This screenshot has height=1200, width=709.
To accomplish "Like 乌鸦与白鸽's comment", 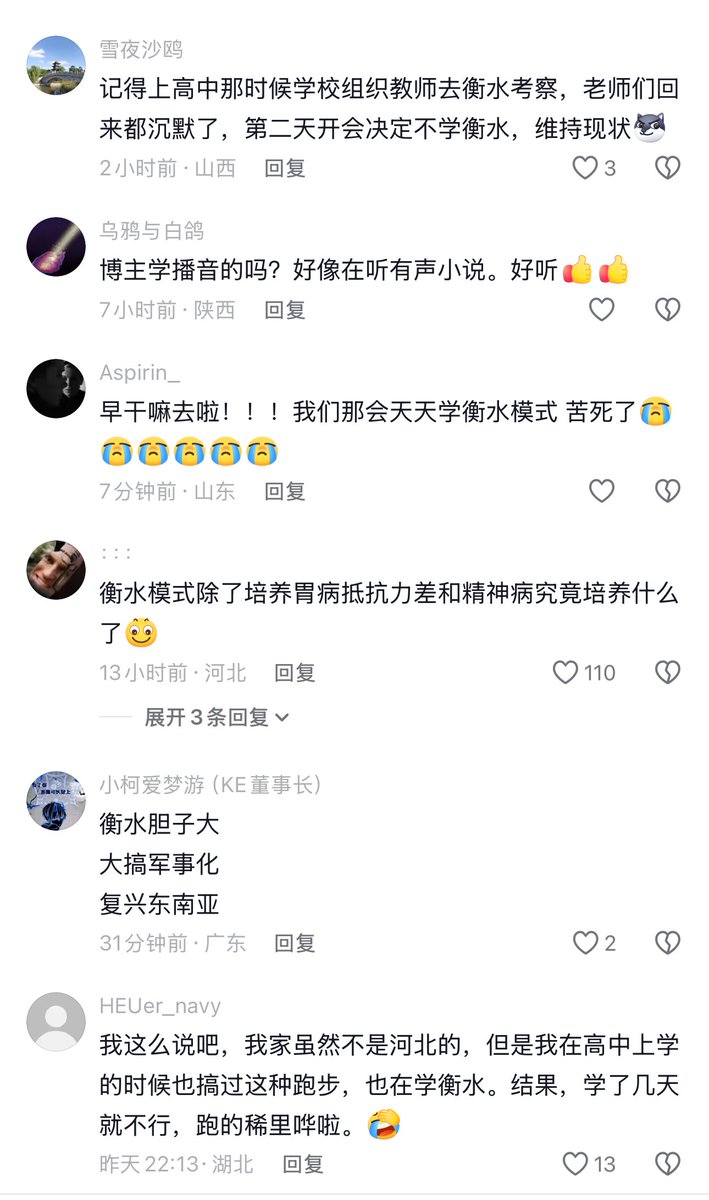I will [x=601, y=310].
